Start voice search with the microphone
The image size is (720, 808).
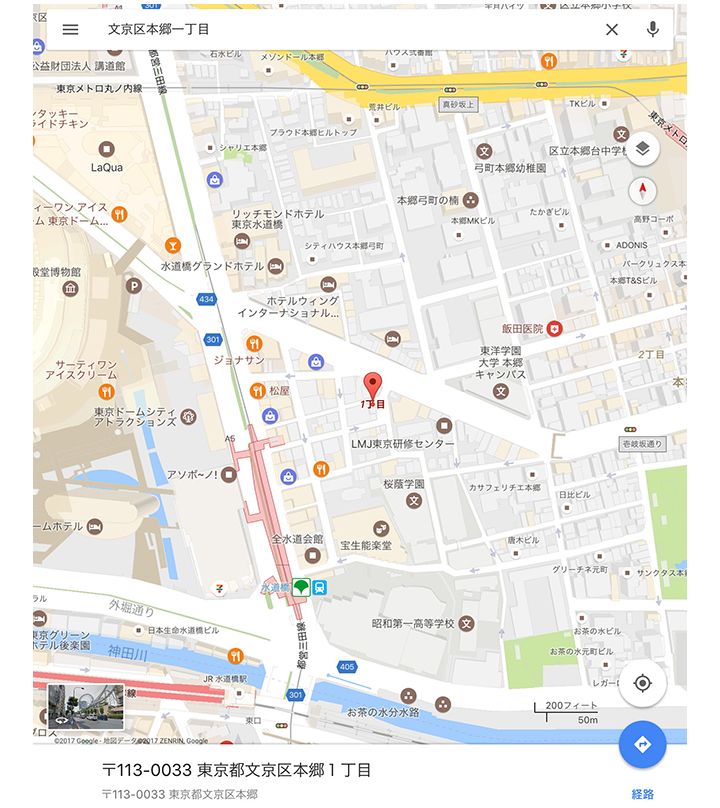(653, 30)
